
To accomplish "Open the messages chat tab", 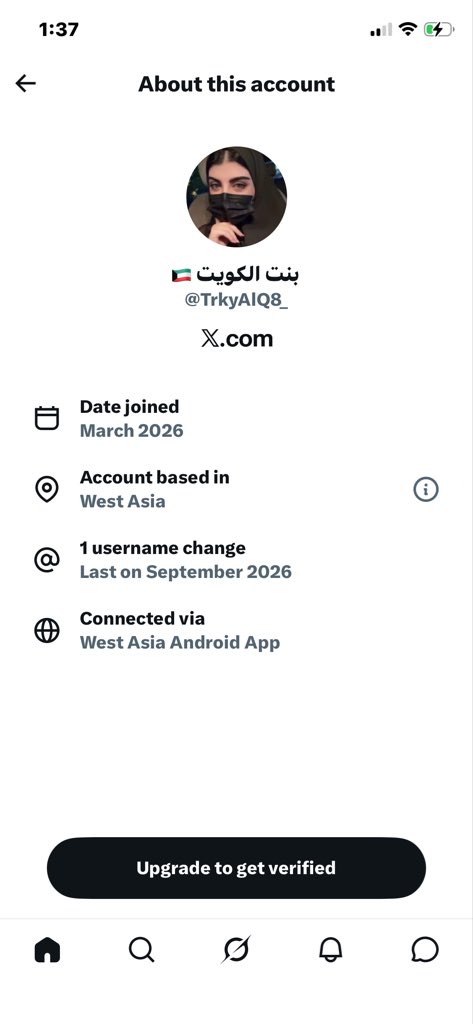I will [425, 950].
